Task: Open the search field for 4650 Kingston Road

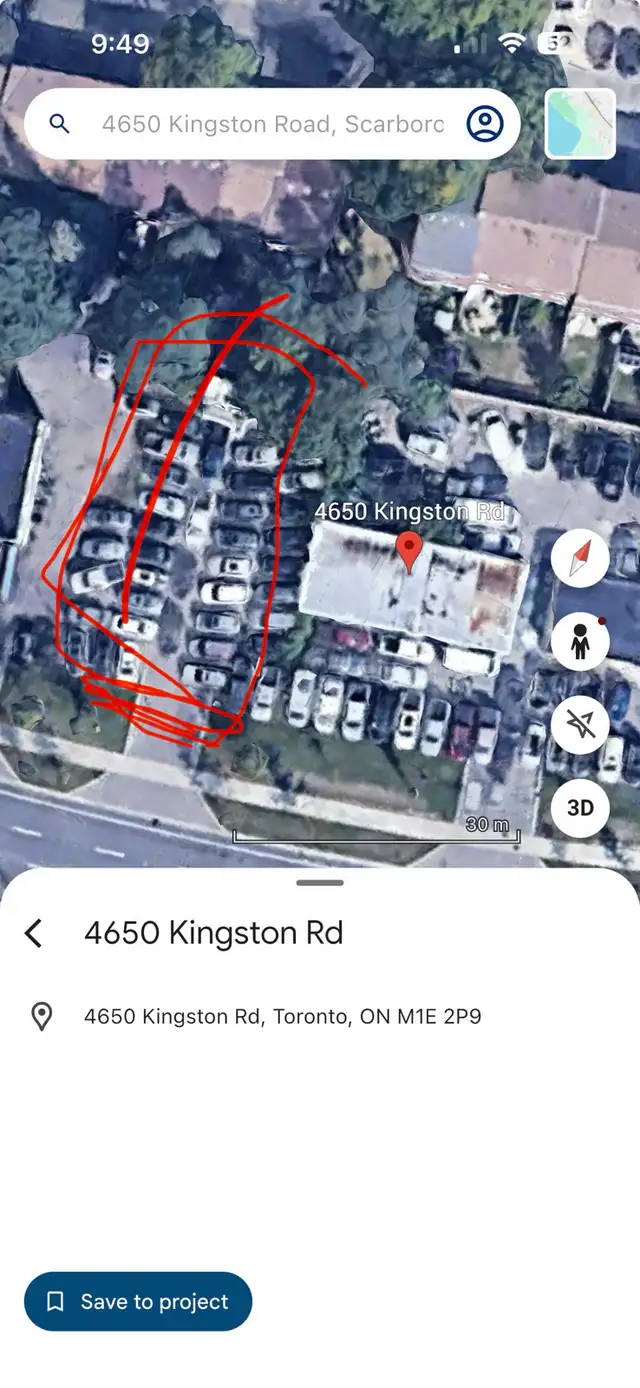Action: click(270, 124)
